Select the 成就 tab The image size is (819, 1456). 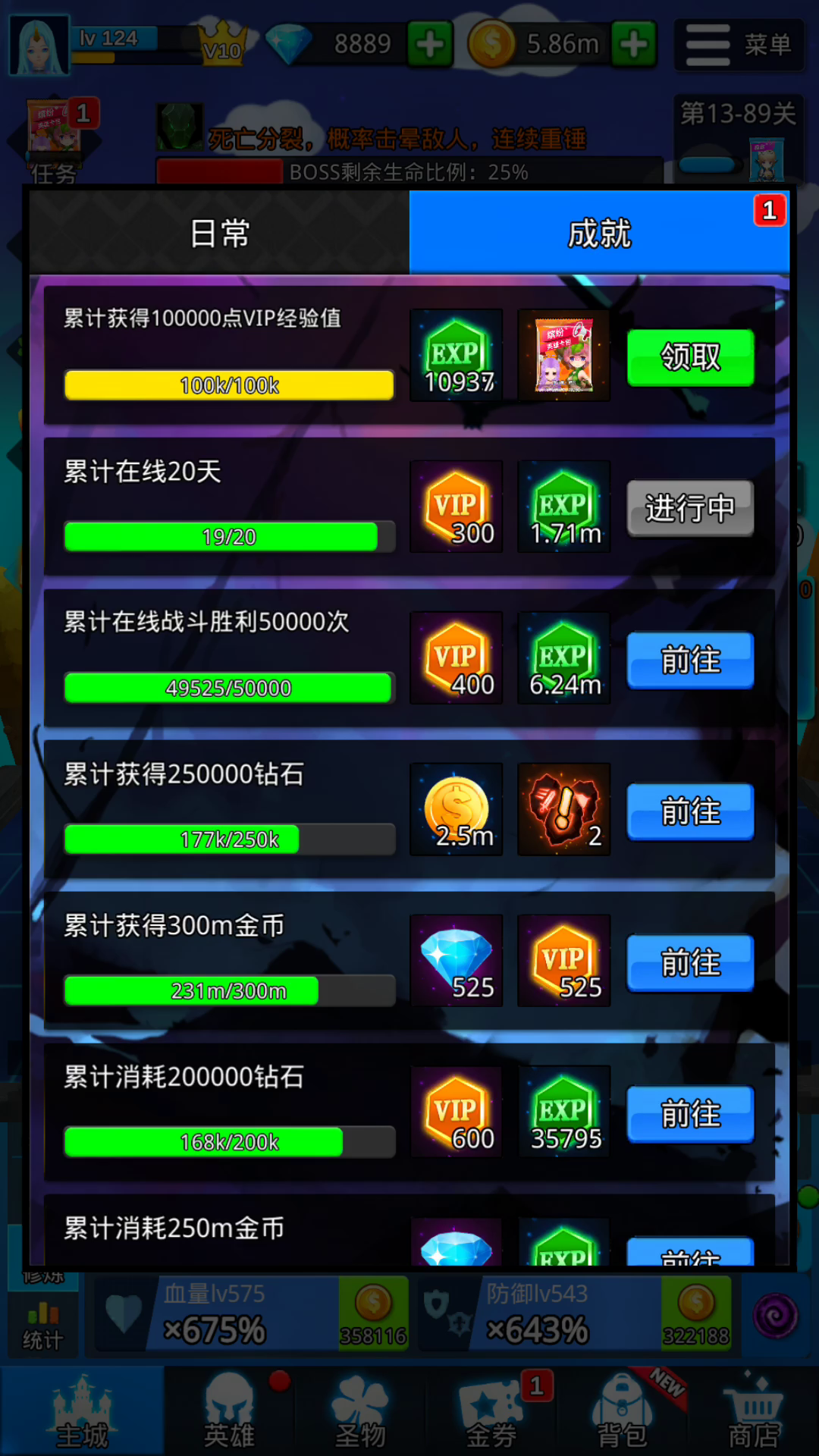tap(599, 232)
